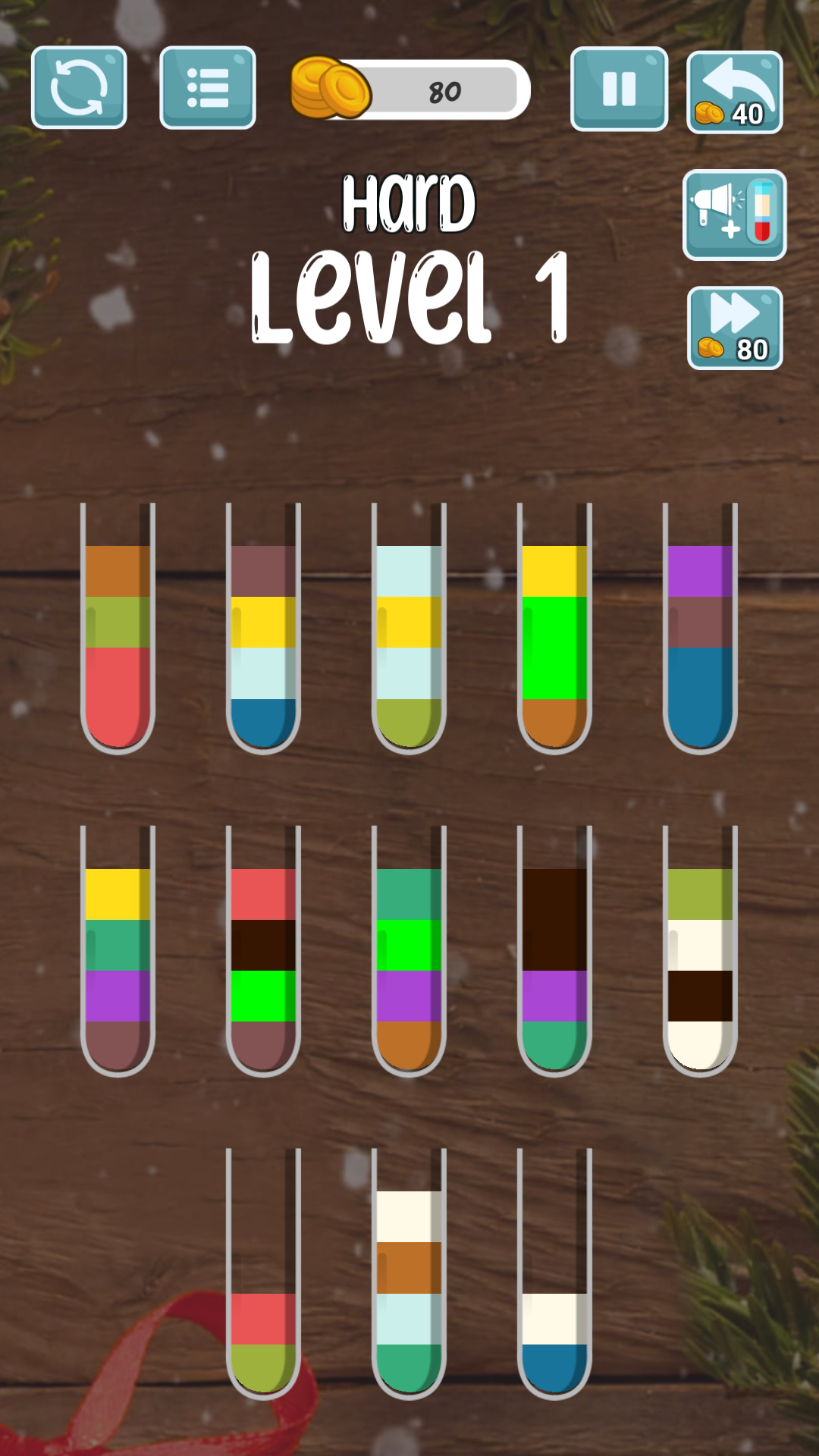819x1456 pixels.
Task: Select the tube with two pale blue layers
Action: point(409,628)
